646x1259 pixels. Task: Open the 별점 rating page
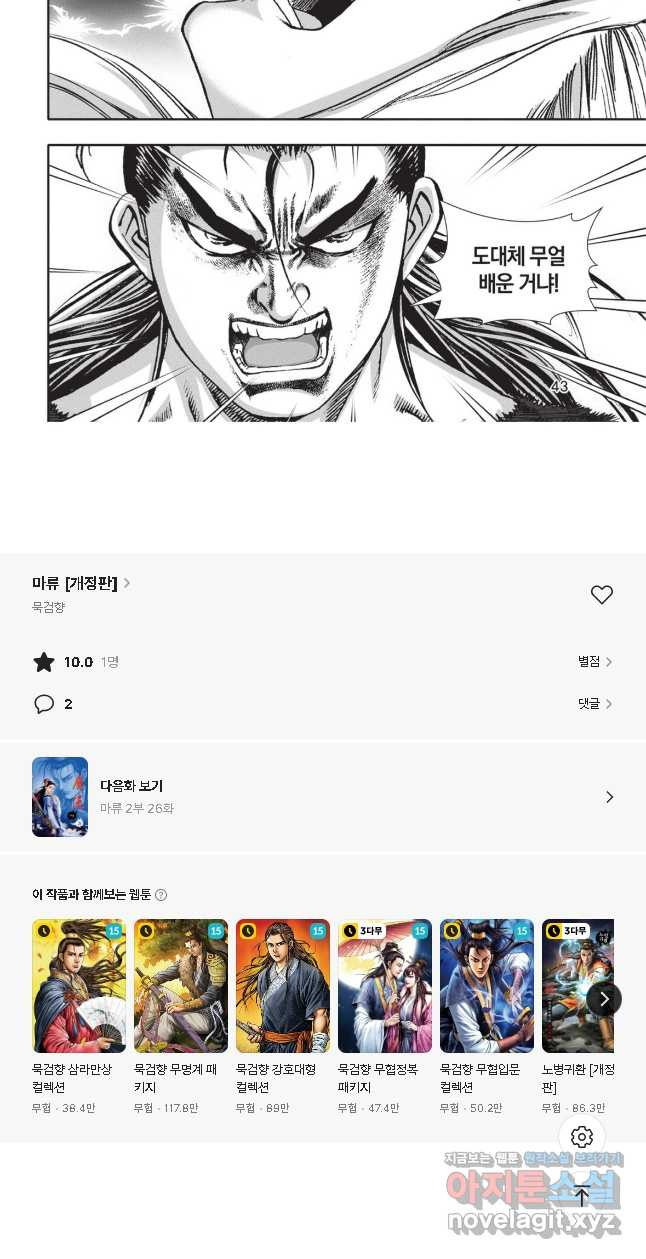tap(595, 662)
